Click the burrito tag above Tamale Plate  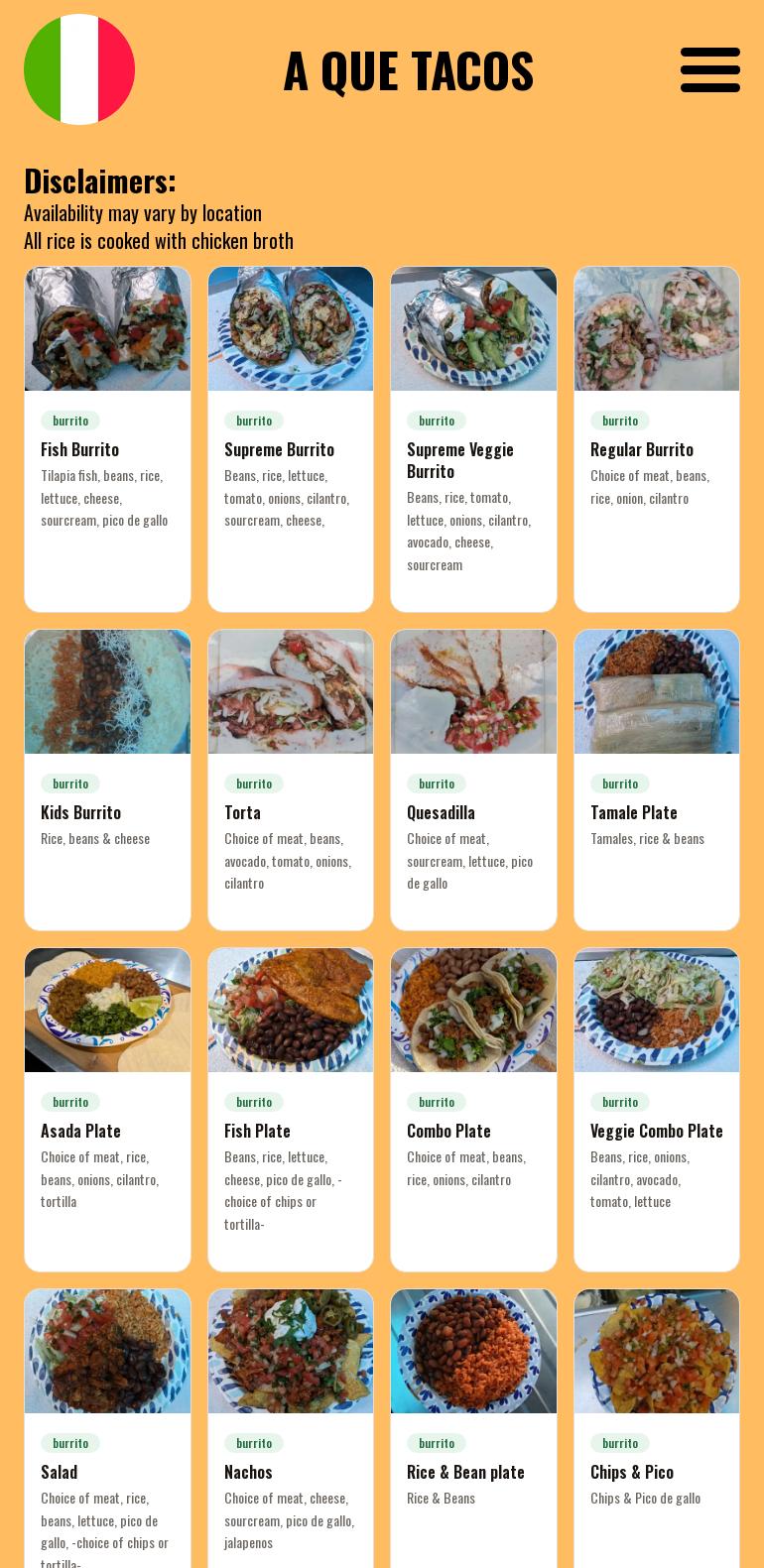620,783
